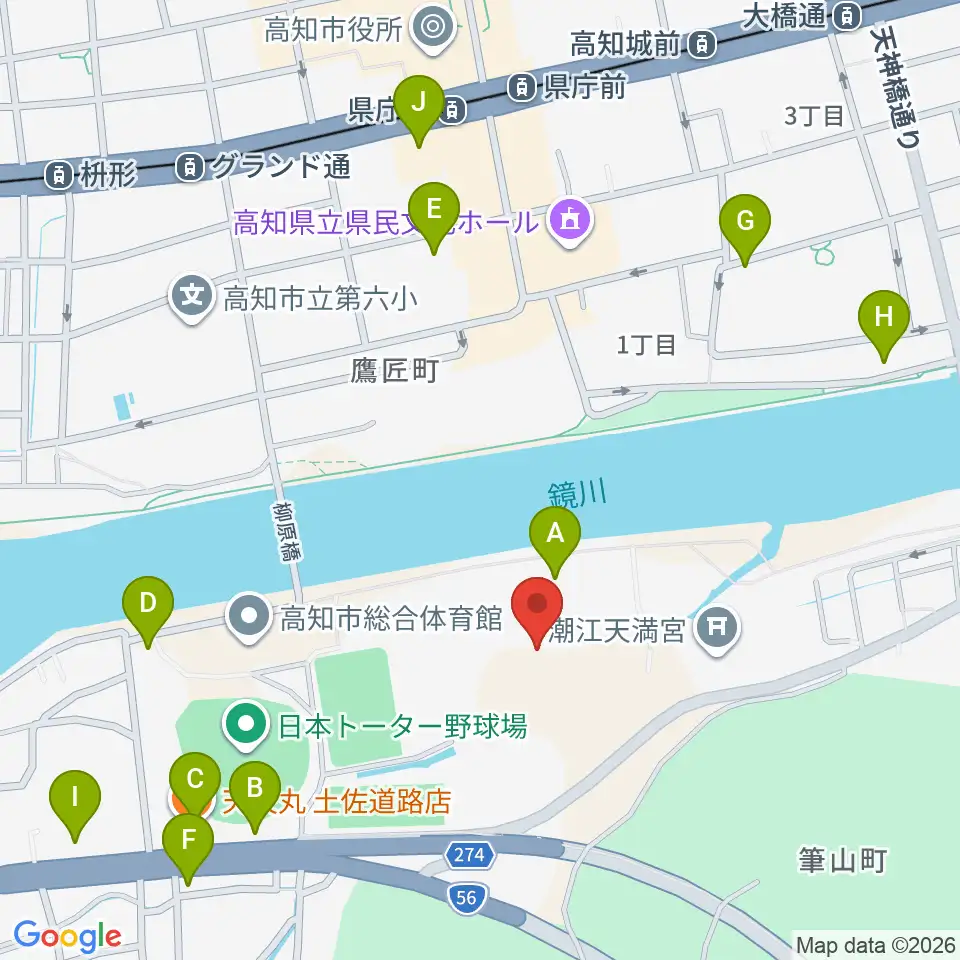
Task: Select 高知城前 tram stop icon
Action: (702, 45)
